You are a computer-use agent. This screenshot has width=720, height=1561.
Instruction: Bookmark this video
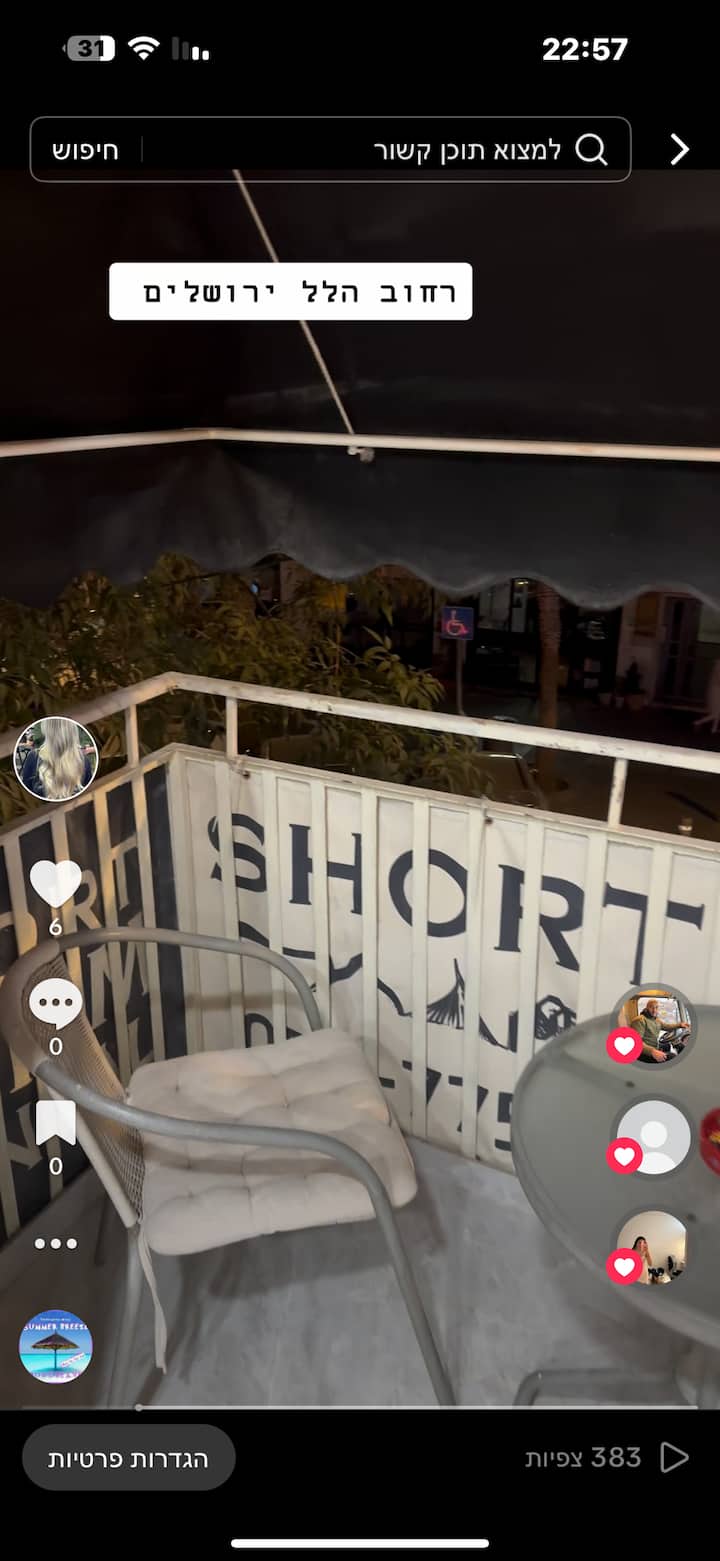click(55, 1123)
